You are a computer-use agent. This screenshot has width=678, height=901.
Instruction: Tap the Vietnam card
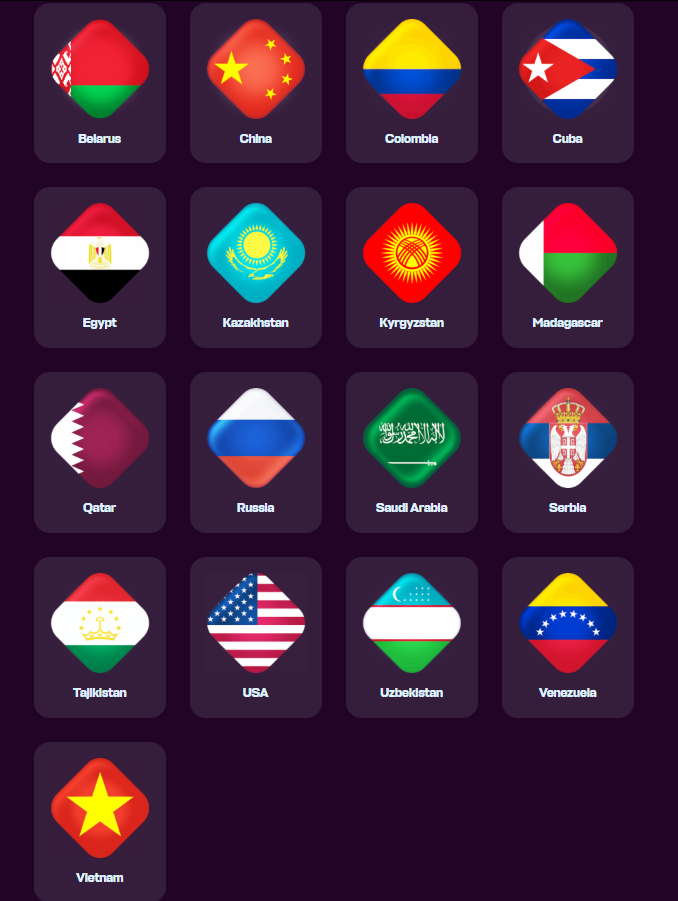click(x=100, y=820)
